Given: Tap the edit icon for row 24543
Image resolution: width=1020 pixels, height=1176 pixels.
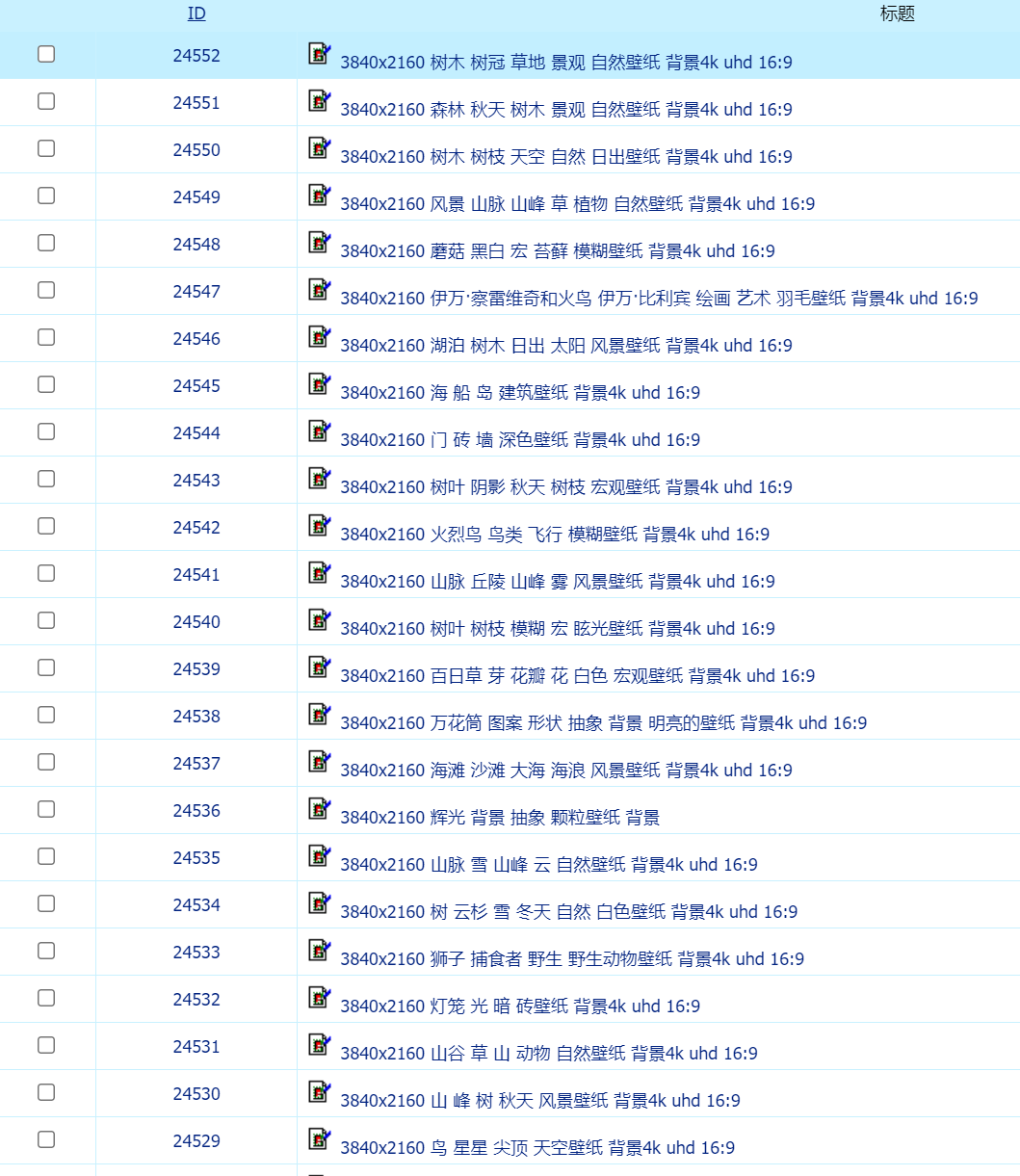Looking at the screenshot, I should 319,479.
